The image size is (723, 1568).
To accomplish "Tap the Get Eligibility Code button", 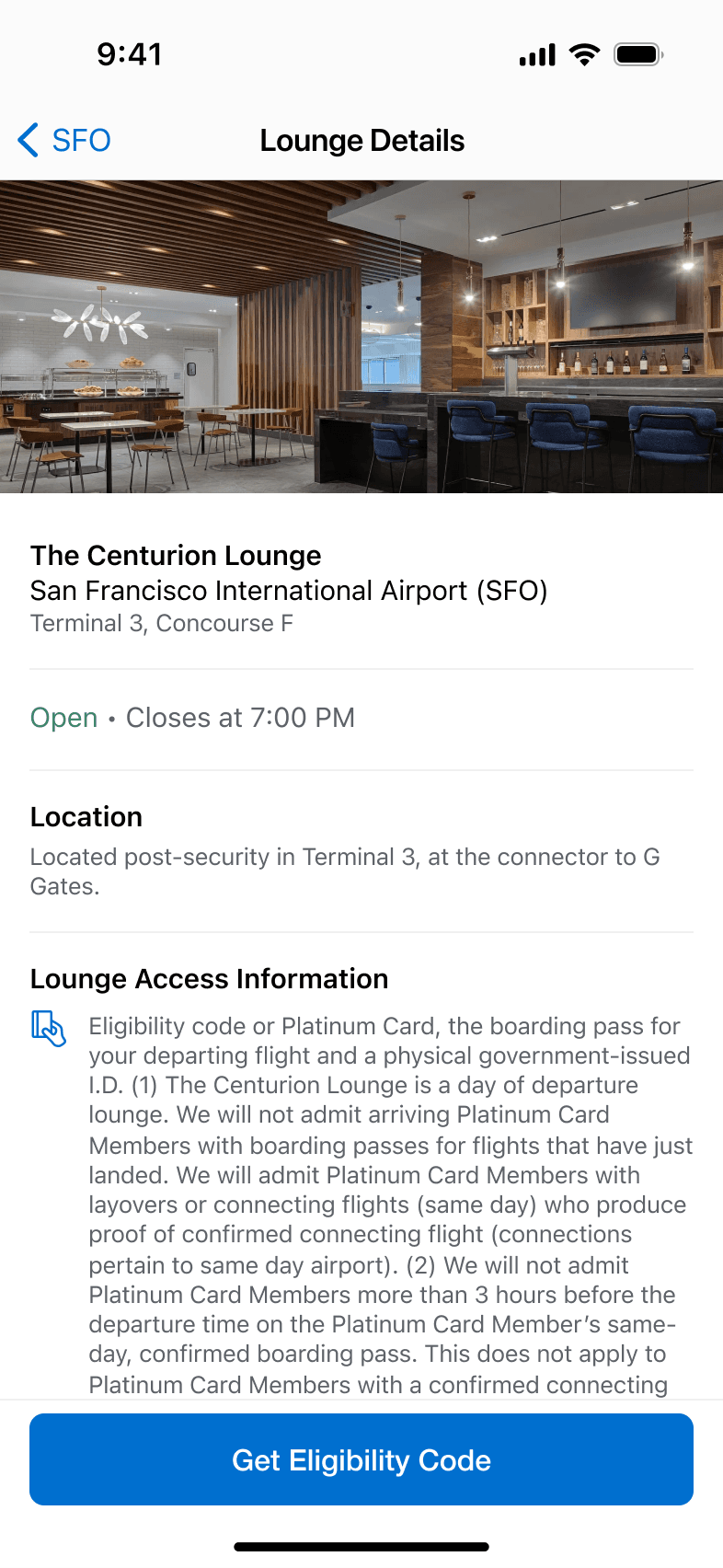I will 361,1459.
